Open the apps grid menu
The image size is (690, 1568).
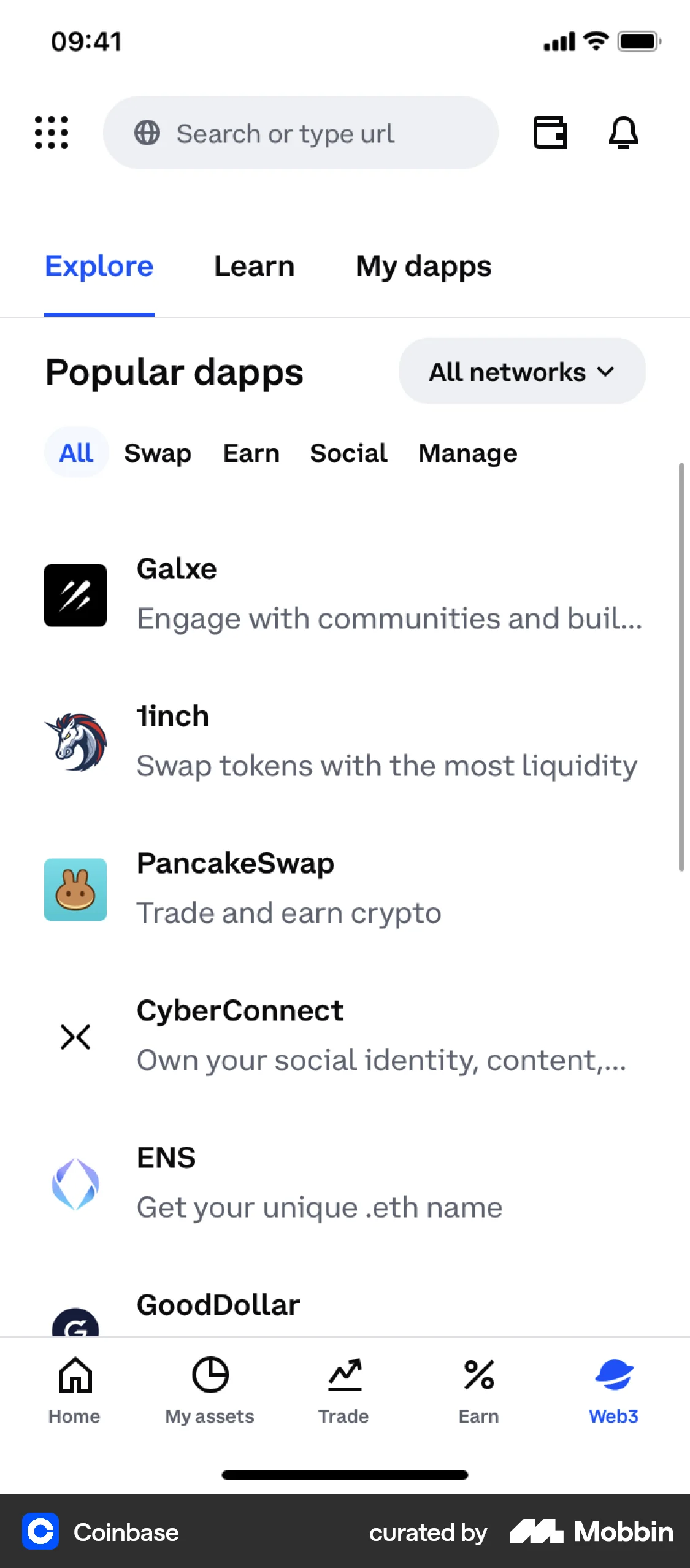(52, 133)
